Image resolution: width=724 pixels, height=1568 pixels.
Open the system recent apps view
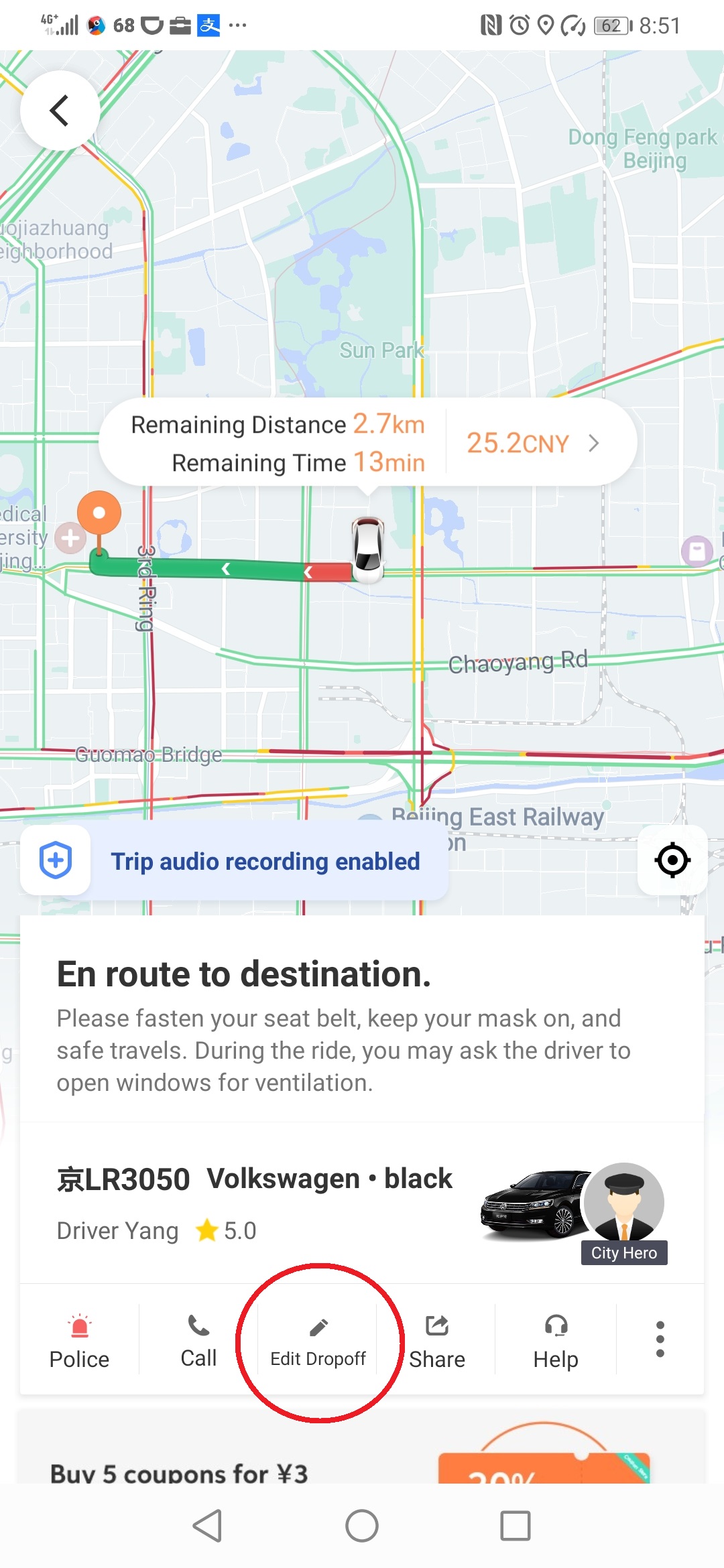(516, 1526)
